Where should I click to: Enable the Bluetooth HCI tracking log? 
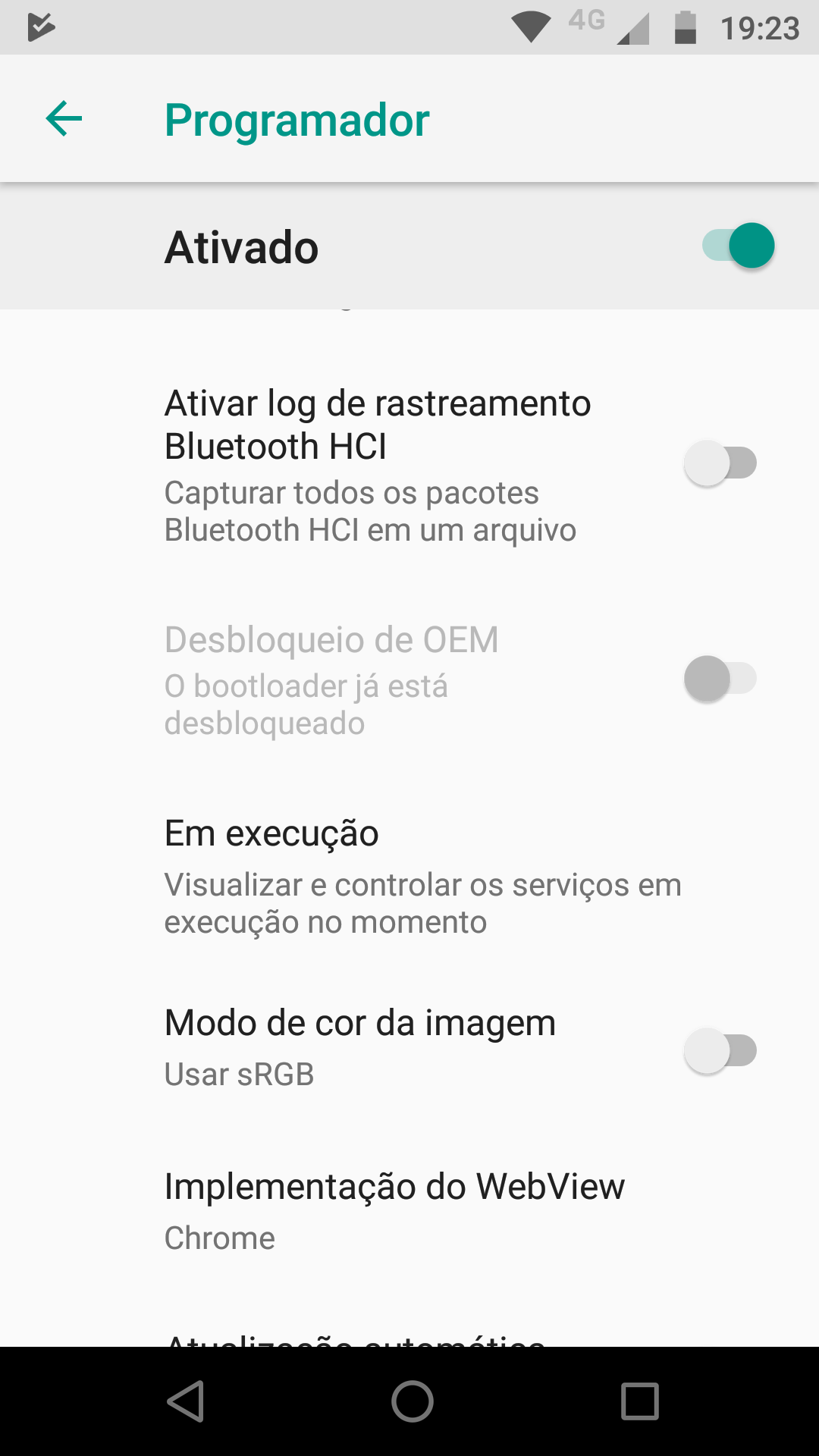tap(720, 463)
